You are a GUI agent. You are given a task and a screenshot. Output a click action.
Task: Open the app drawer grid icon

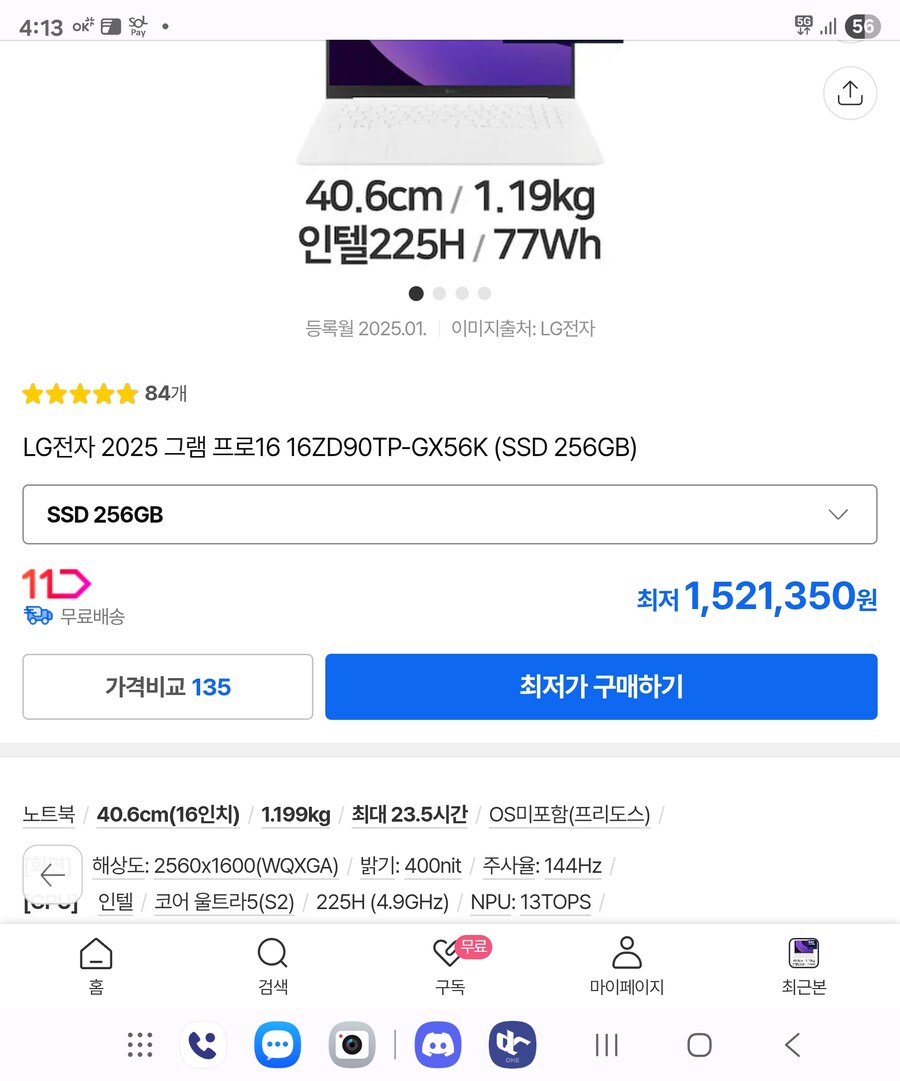point(140,1045)
